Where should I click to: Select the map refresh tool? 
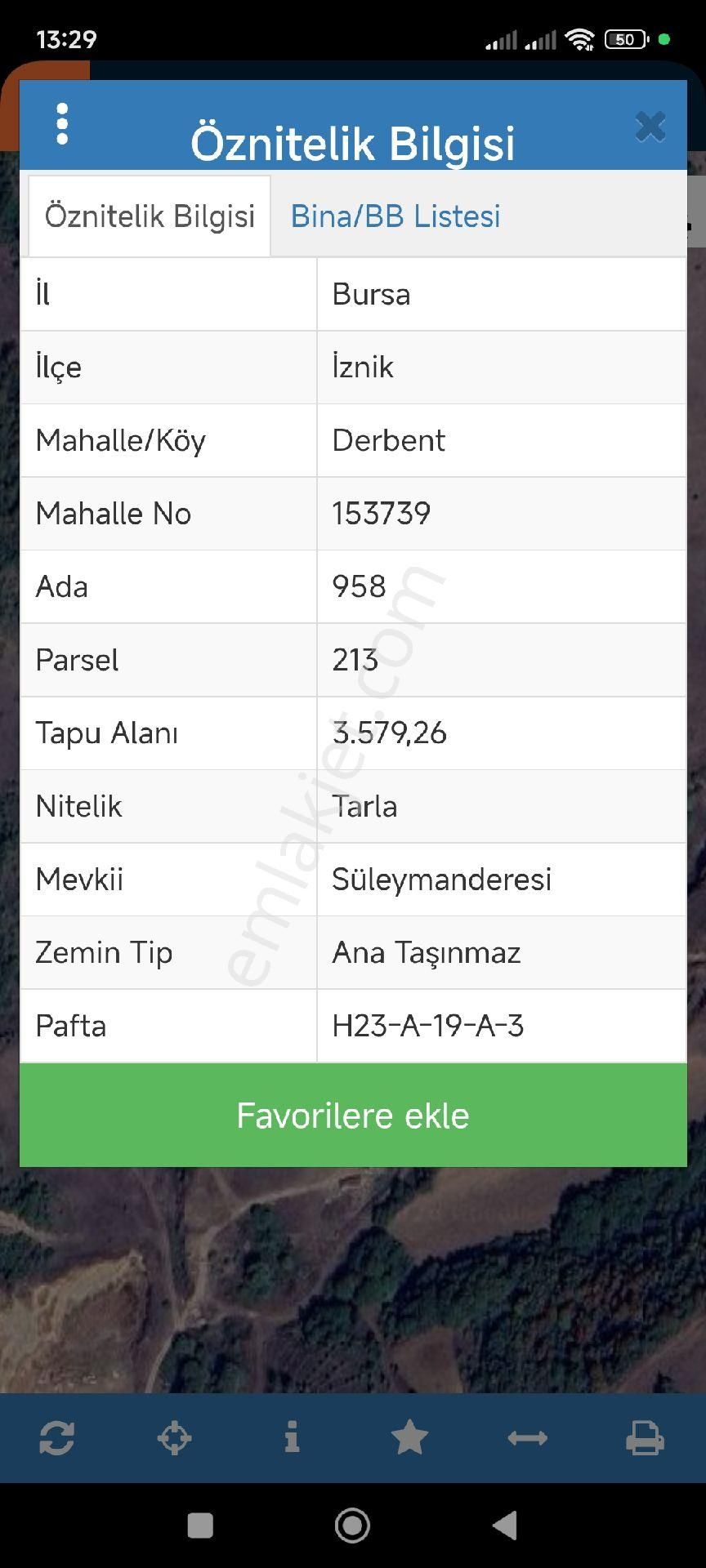point(58,1437)
